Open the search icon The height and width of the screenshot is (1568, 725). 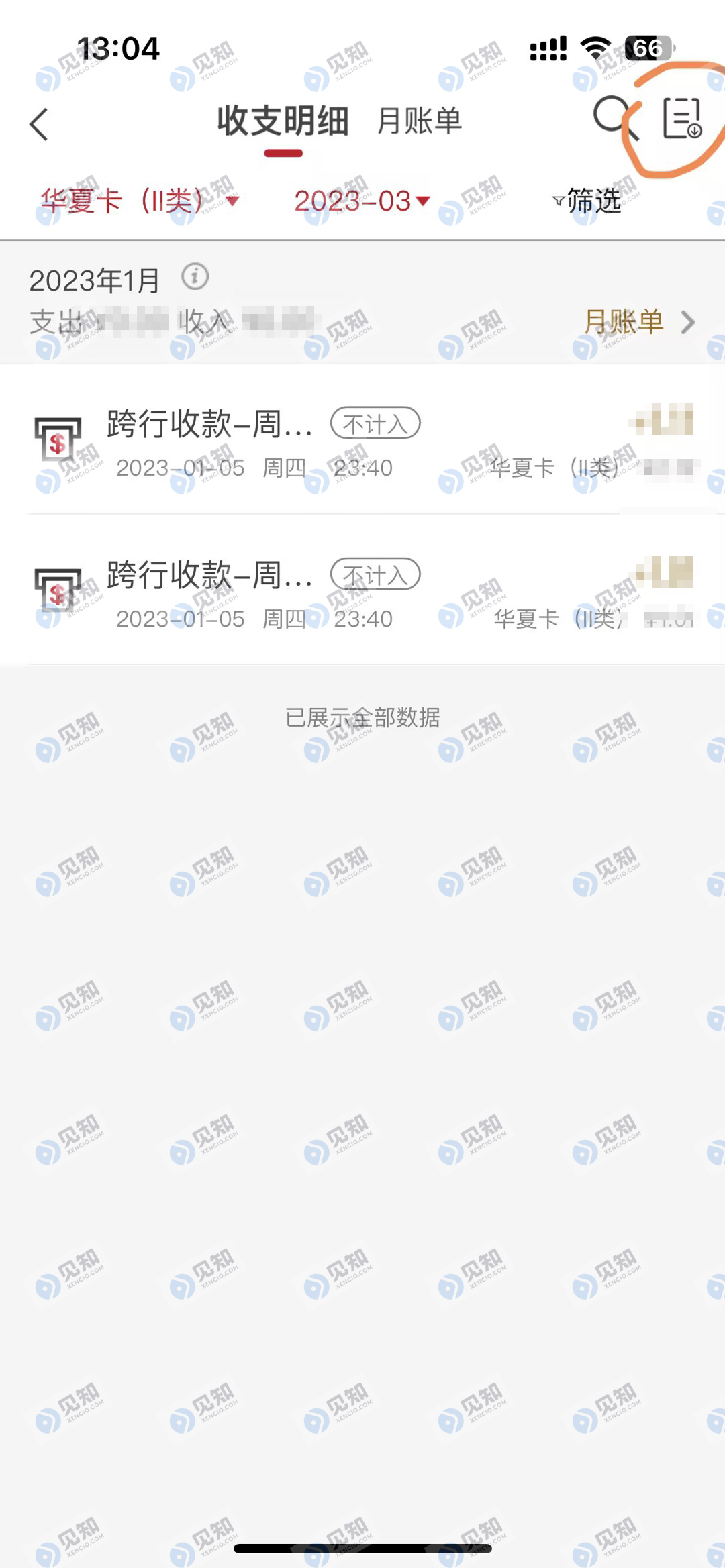[x=612, y=118]
